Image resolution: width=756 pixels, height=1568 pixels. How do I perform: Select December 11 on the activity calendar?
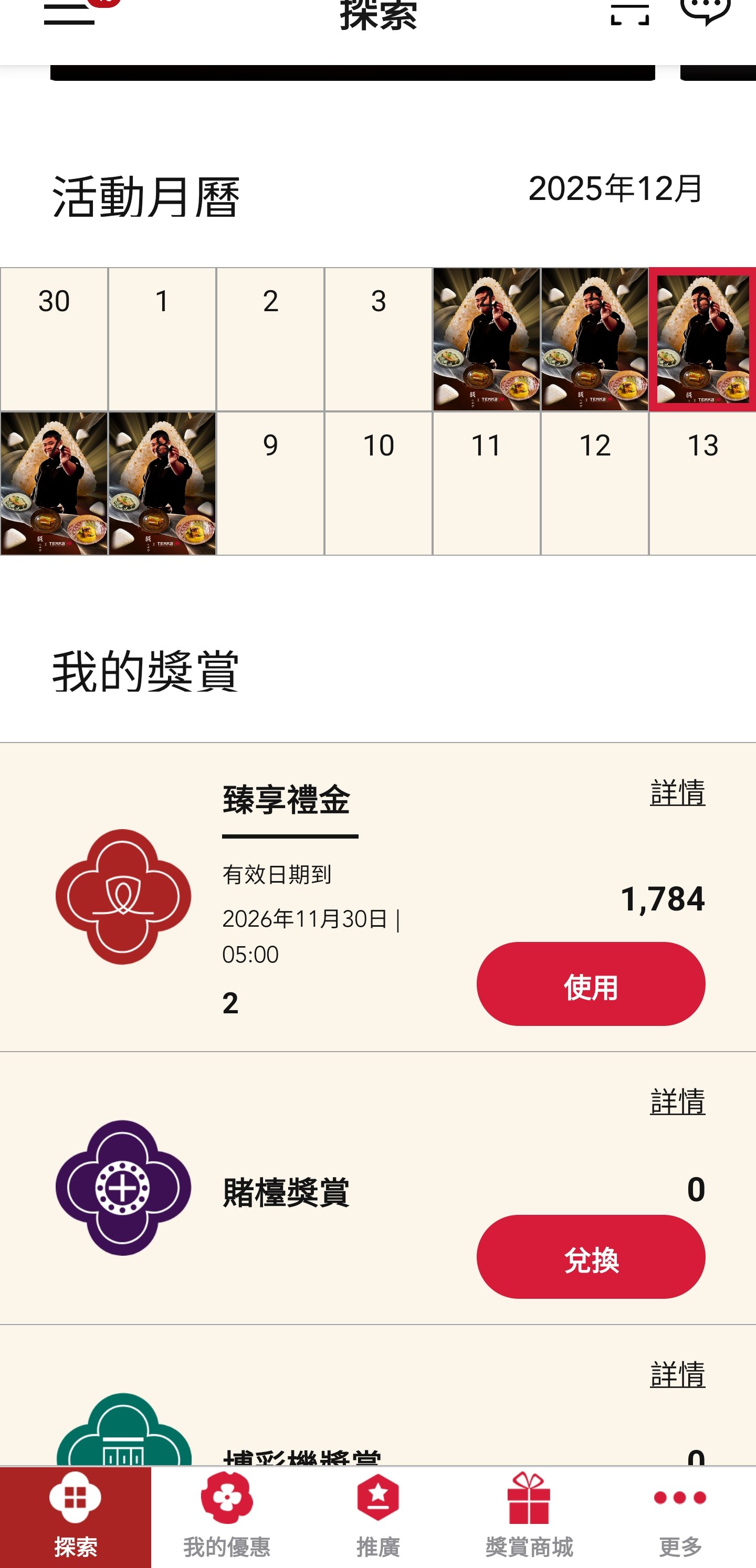(x=486, y=483)
